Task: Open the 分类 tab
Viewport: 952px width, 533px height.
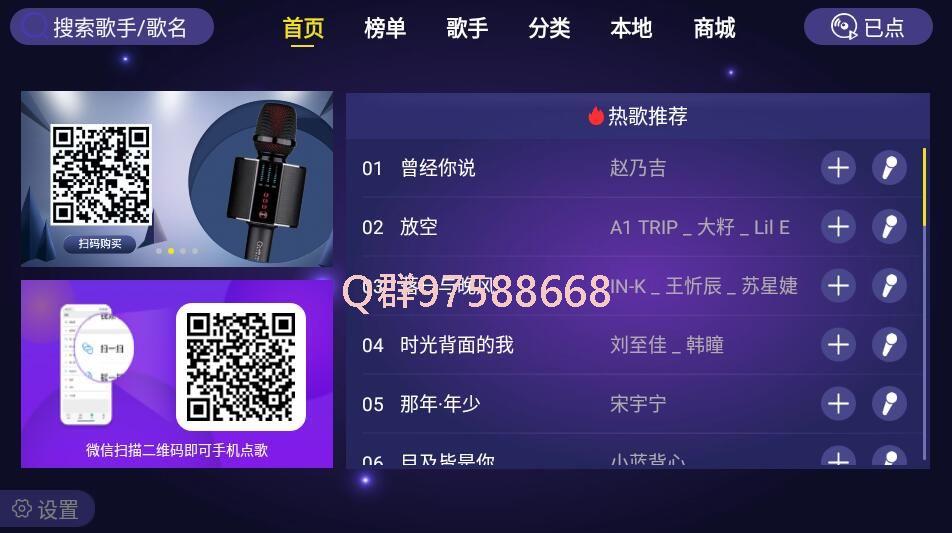Action: (x=549, y=28)
